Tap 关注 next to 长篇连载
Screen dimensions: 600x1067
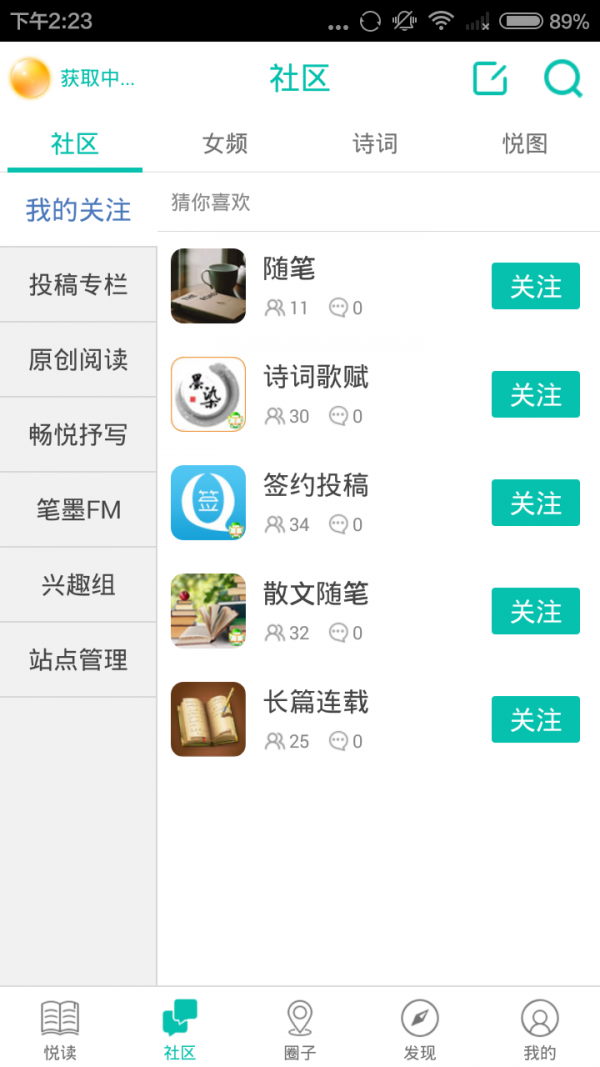(x=535, y=720)
